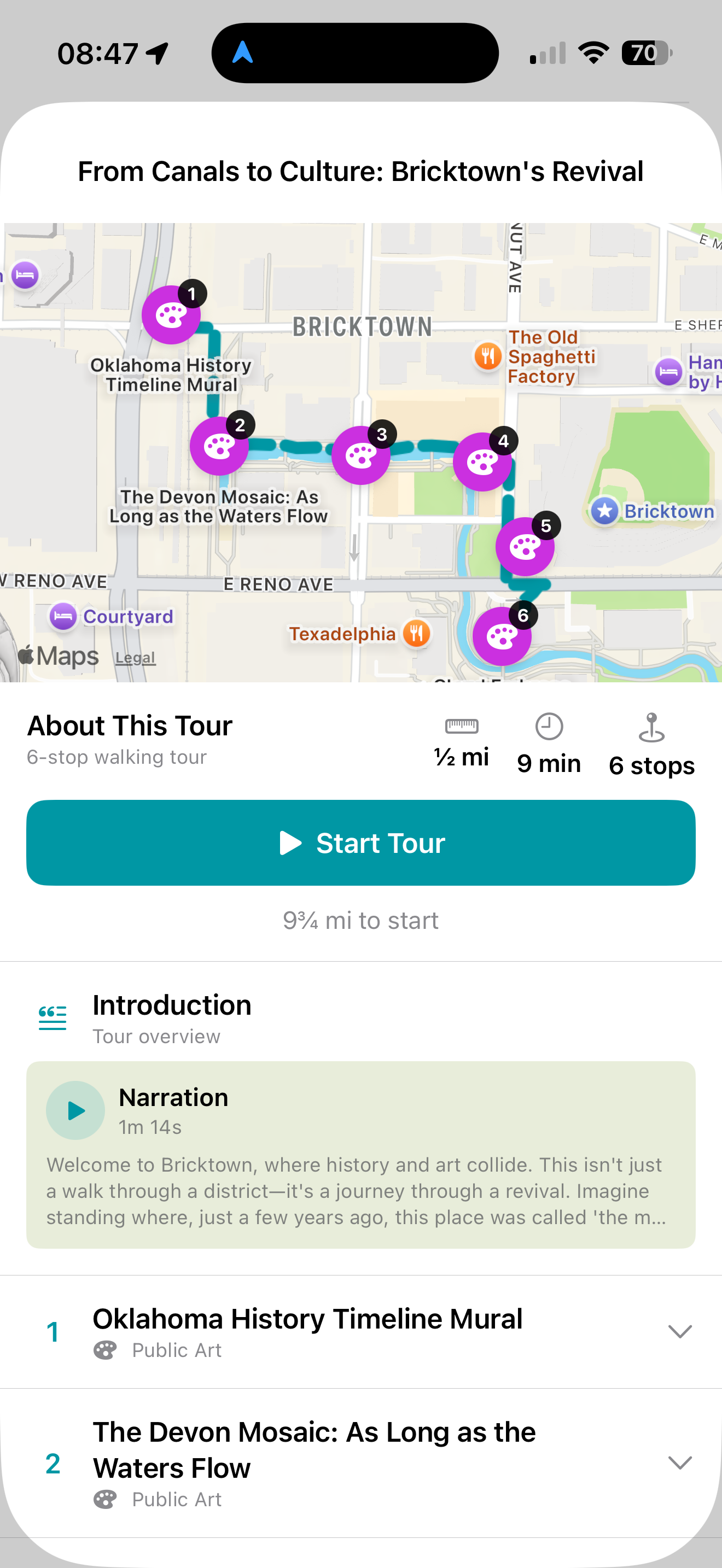The height and width of the screenshot is (1568, 722).
Task: Start the tour
Action: tap(360, 842)
